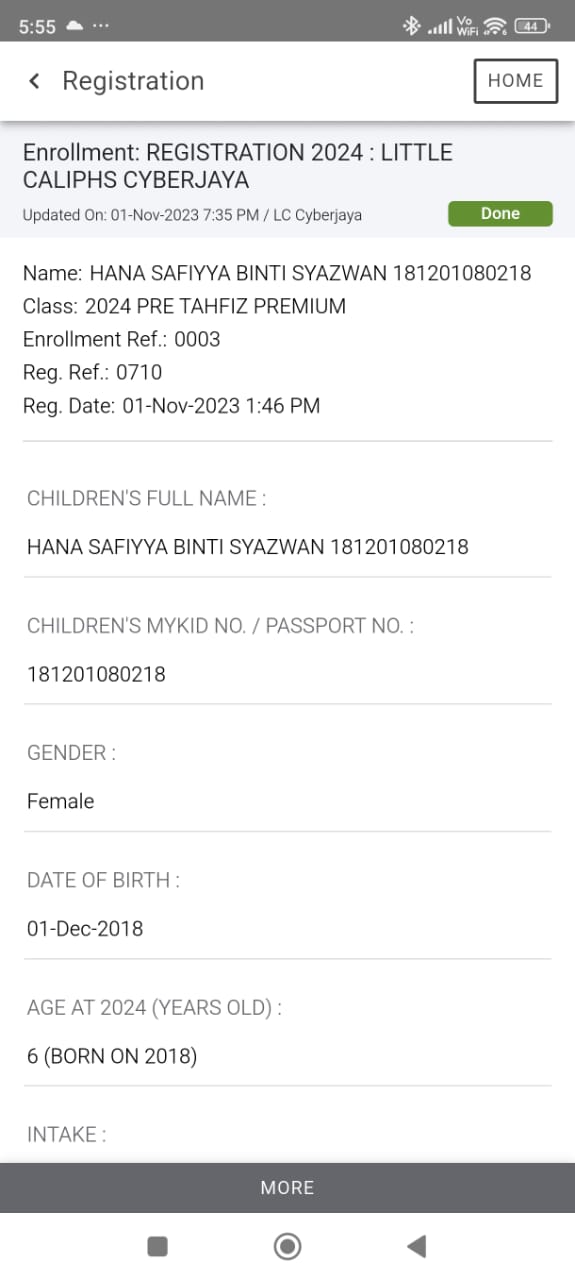This screenshot has height=1280, width=575.
Task: Open the system recent apps
Action: coord(157,1245)
